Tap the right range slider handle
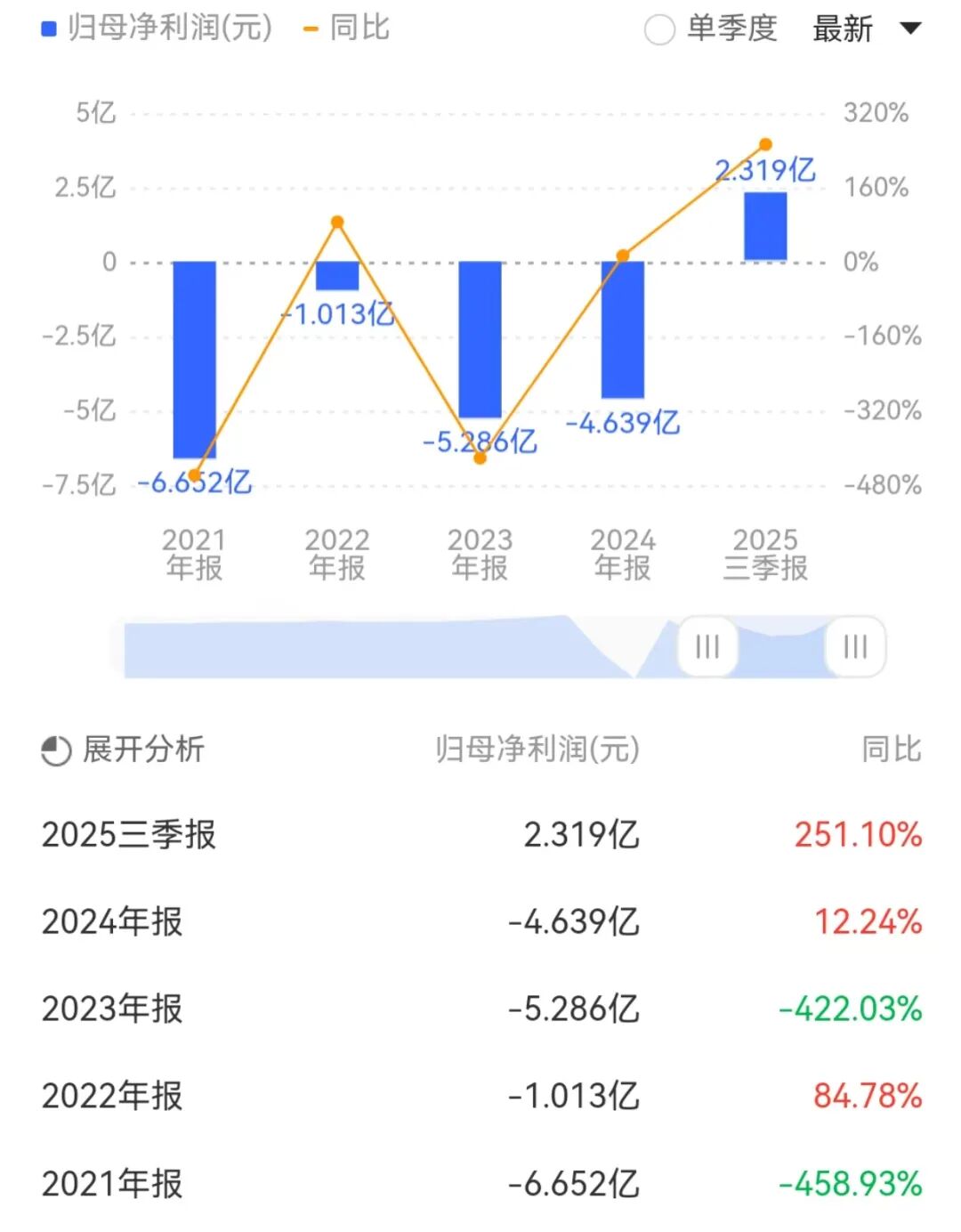The width and height of the screenshot is (961, 1232). click(x=855, y=646)
